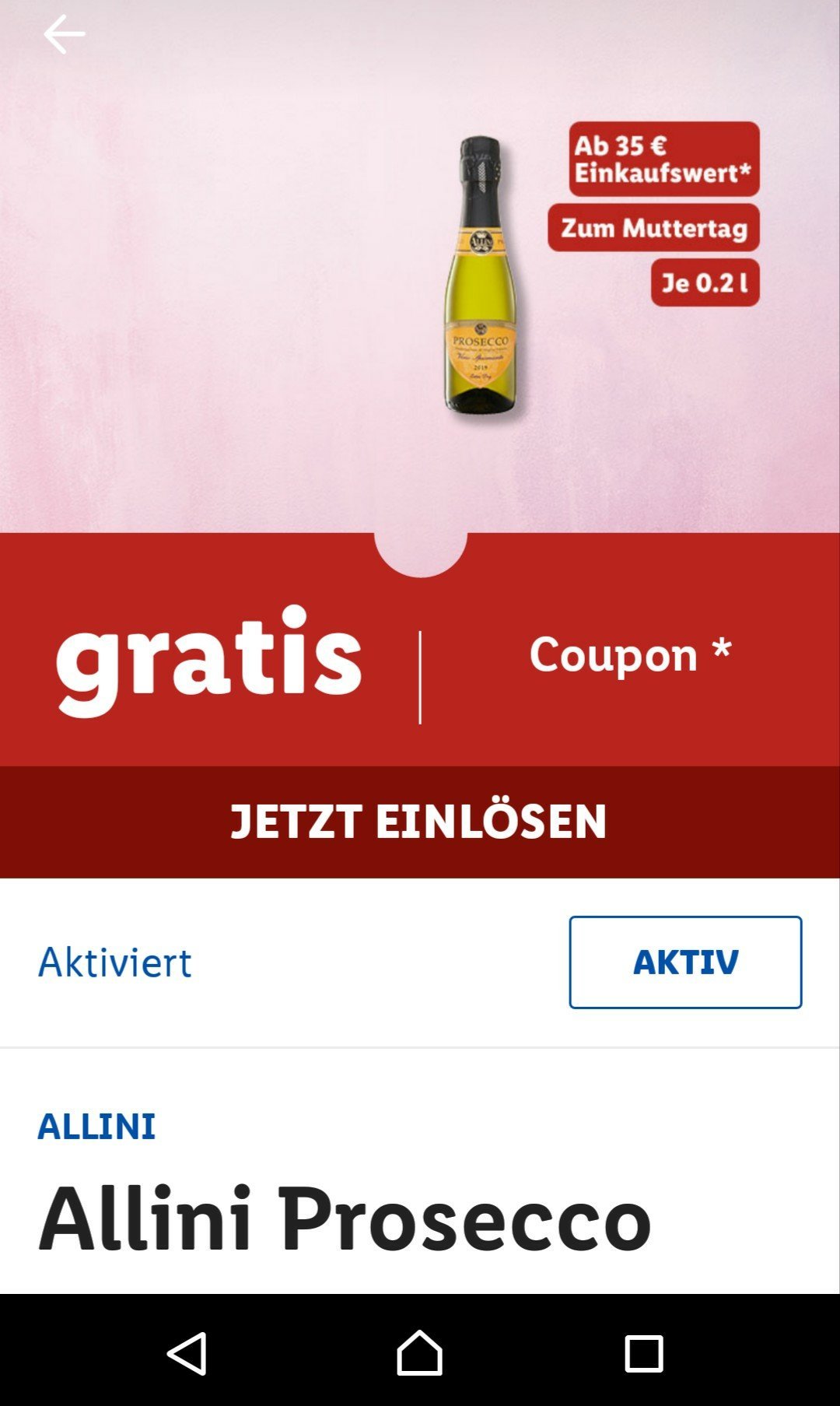840x1406 pixels.
Task: Go back using the top arrow
Action: tap(64, 35)
